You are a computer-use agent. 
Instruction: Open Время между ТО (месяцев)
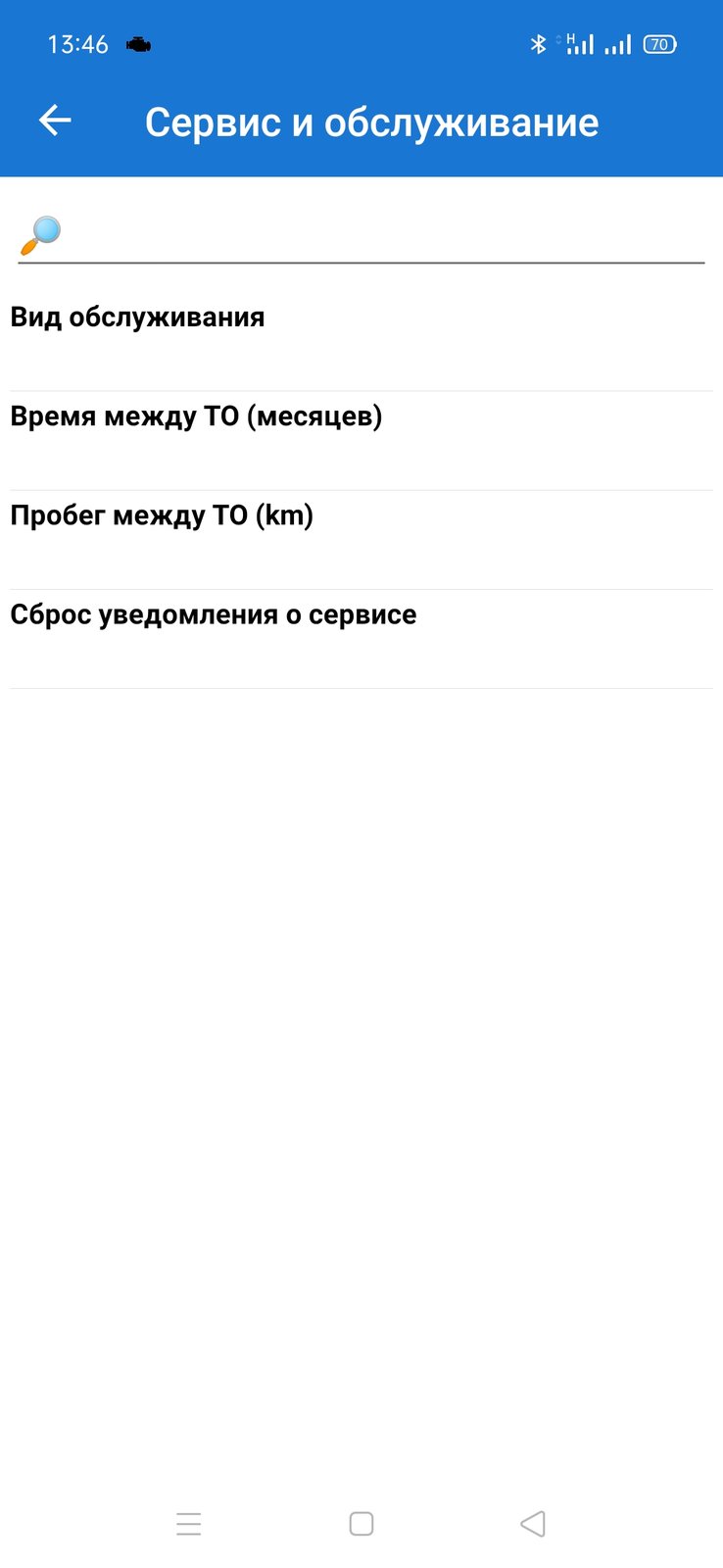click(361, 441)
